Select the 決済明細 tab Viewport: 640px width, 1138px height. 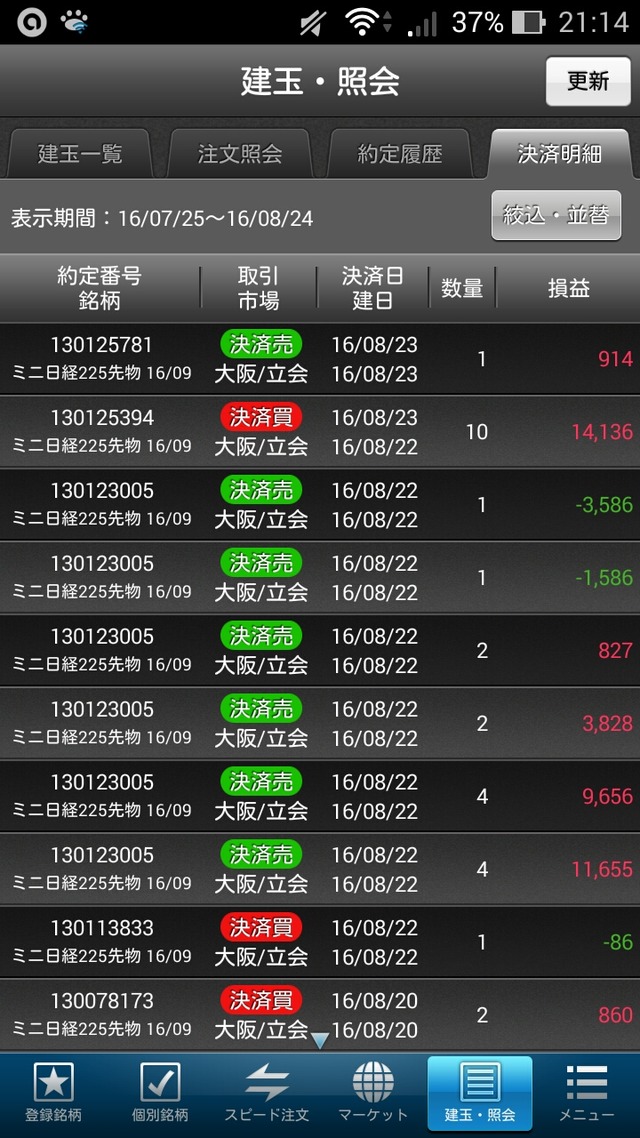click(x=560, y=154)
